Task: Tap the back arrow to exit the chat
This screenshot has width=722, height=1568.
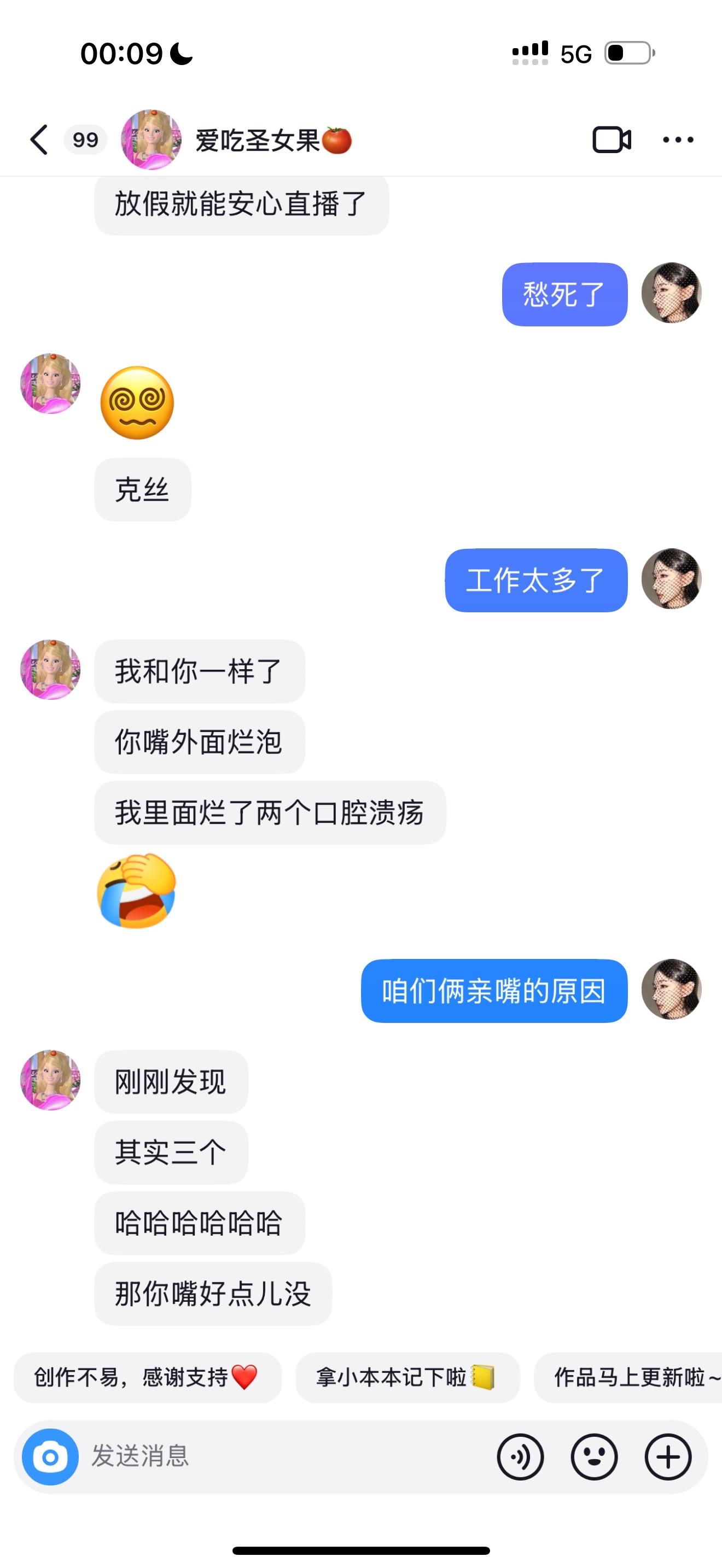Action: (x=38, y=139)
